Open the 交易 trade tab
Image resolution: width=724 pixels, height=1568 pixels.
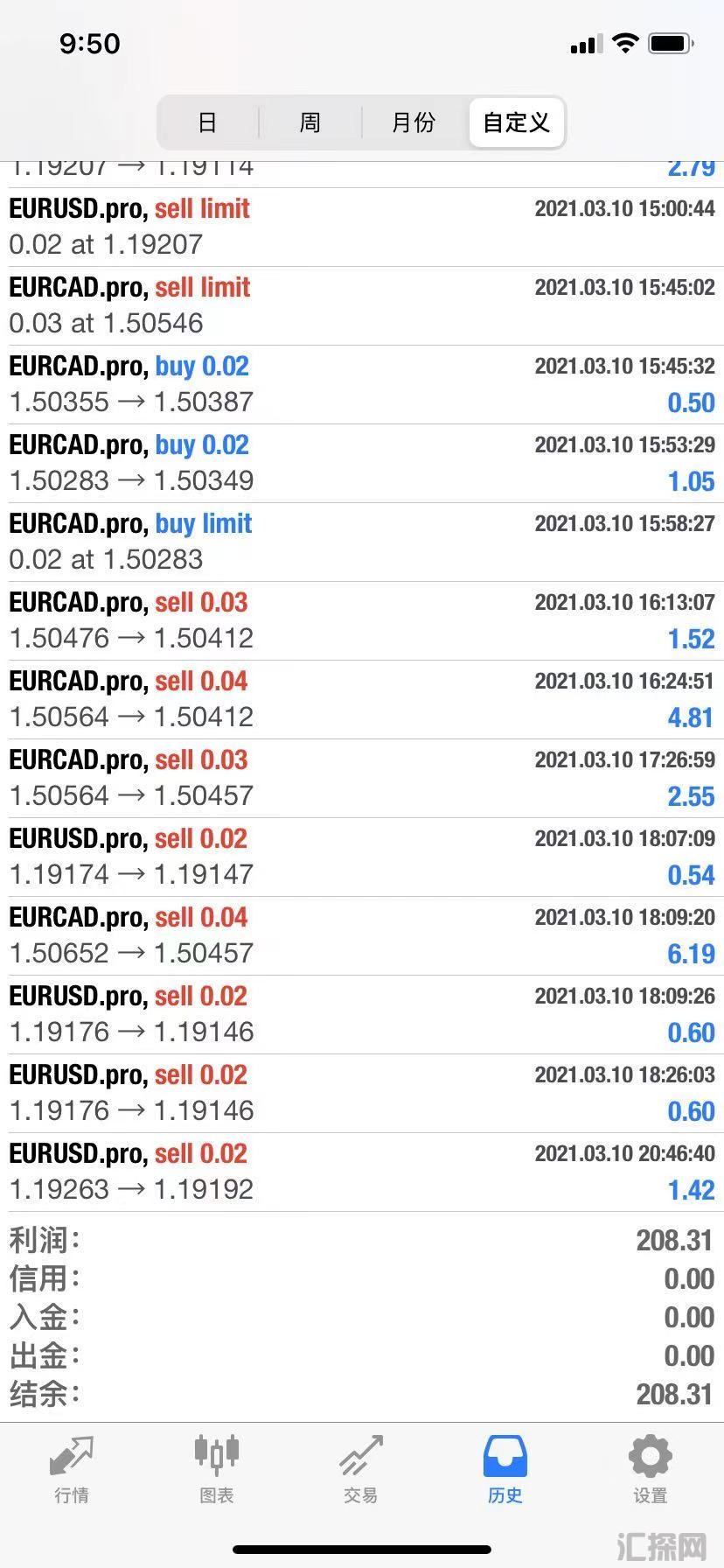(360, 1469)
